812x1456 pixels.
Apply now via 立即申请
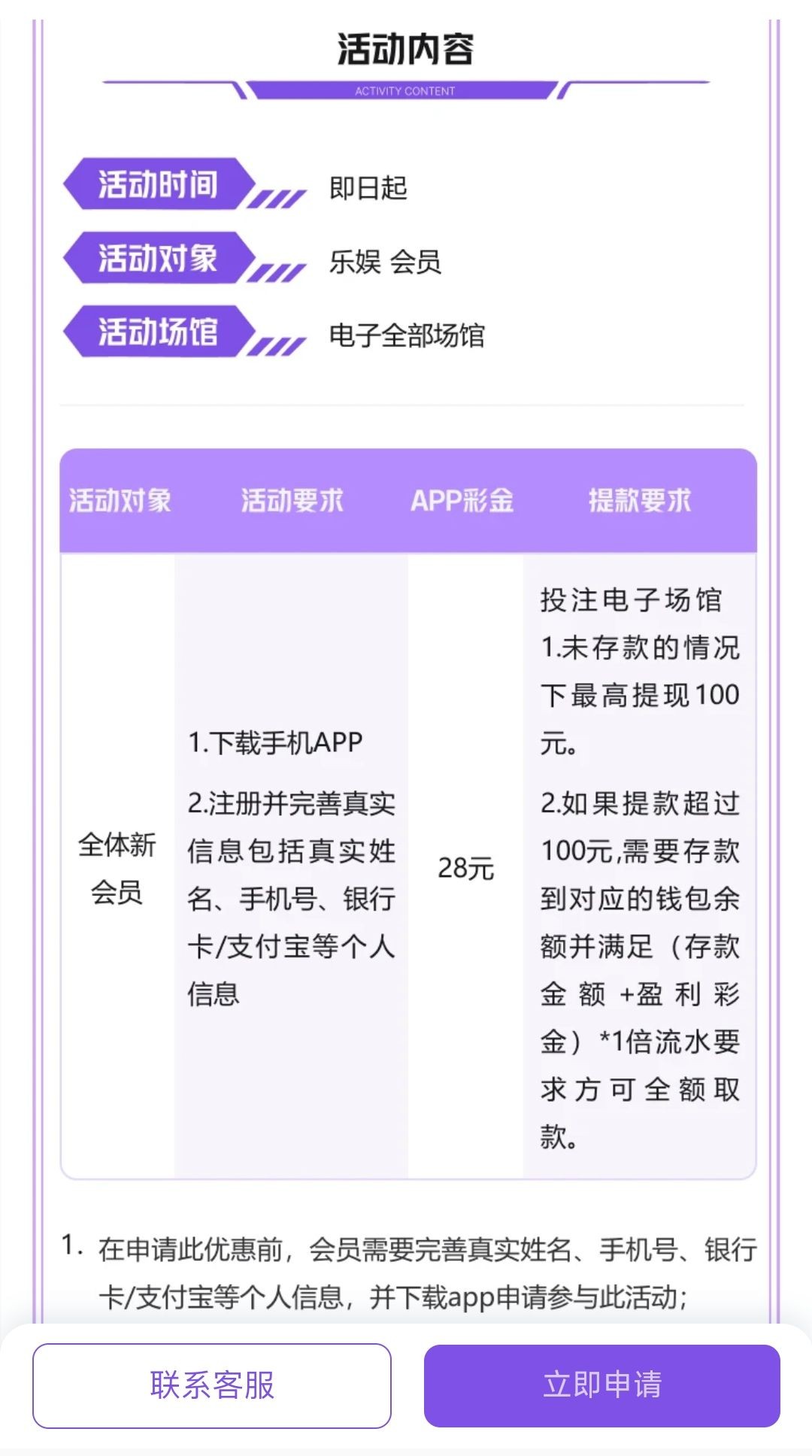(x=601, y=1385)
